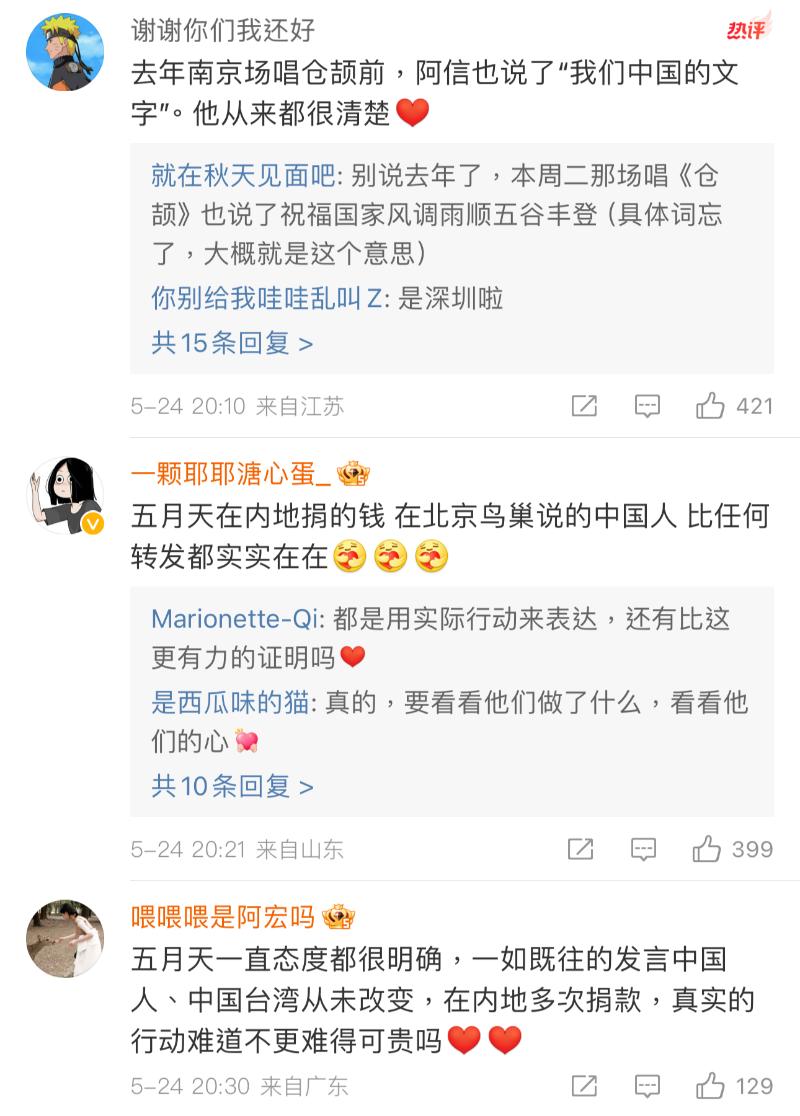Screen dimensions: 800x1116
Task: Tap the avatar of 谢谢你们我还好
Action: (x=65, y=53)
